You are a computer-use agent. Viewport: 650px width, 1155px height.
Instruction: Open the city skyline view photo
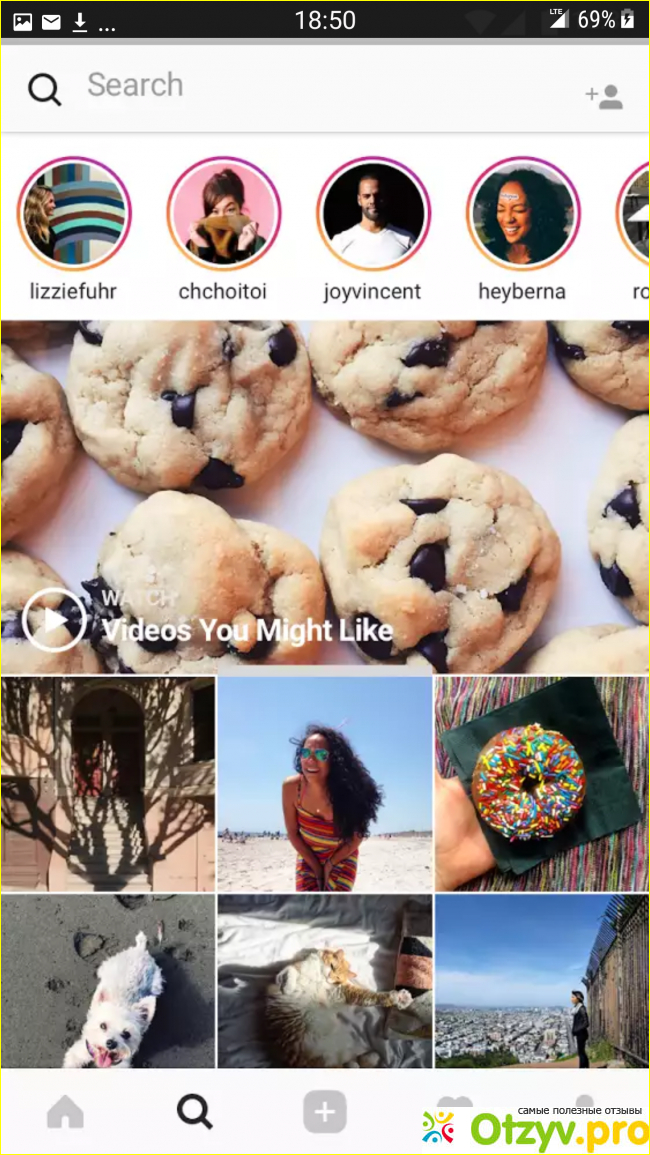pos(541,981)
